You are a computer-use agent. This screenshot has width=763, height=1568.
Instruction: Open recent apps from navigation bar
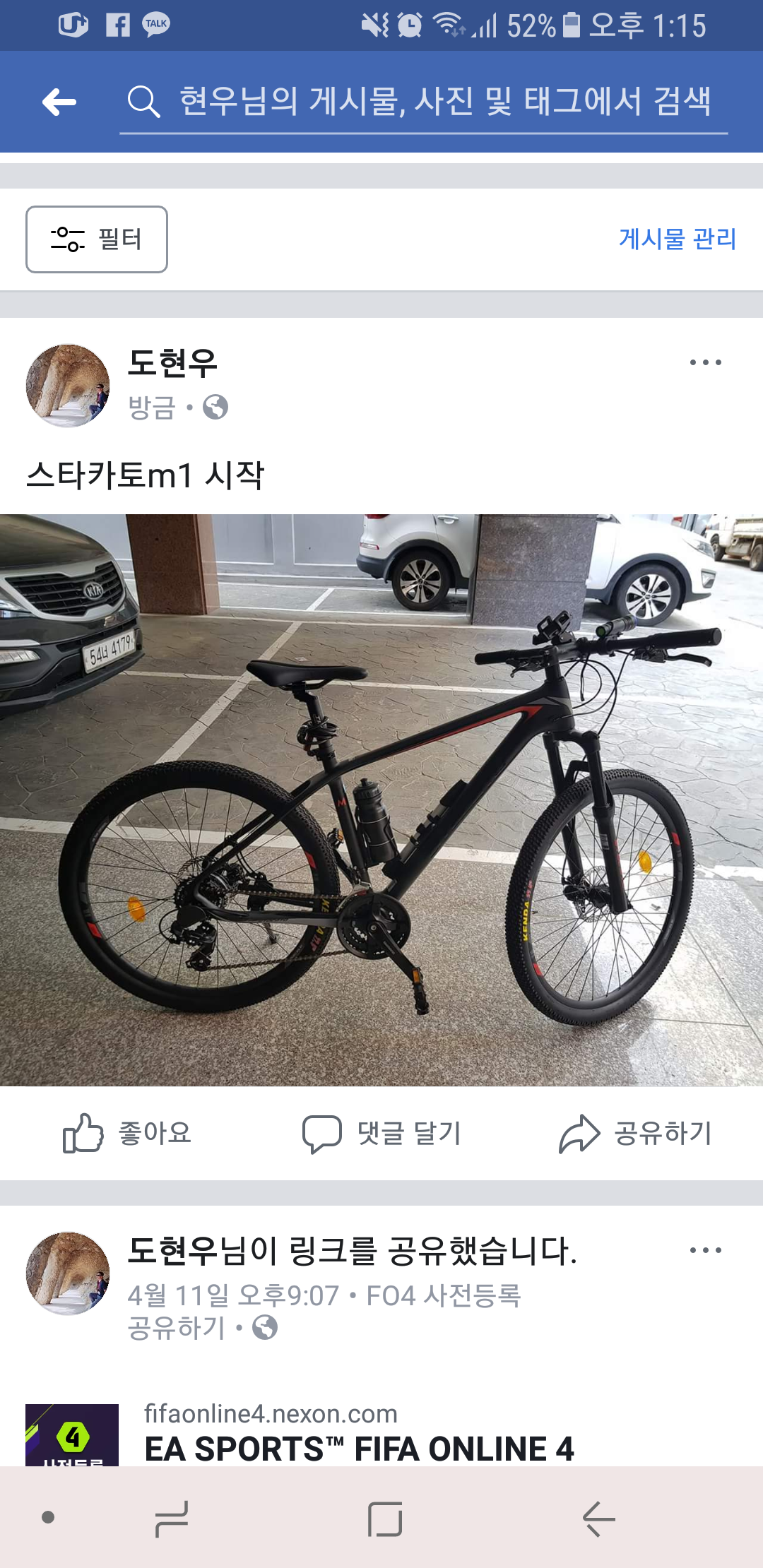coord(172,1519)
